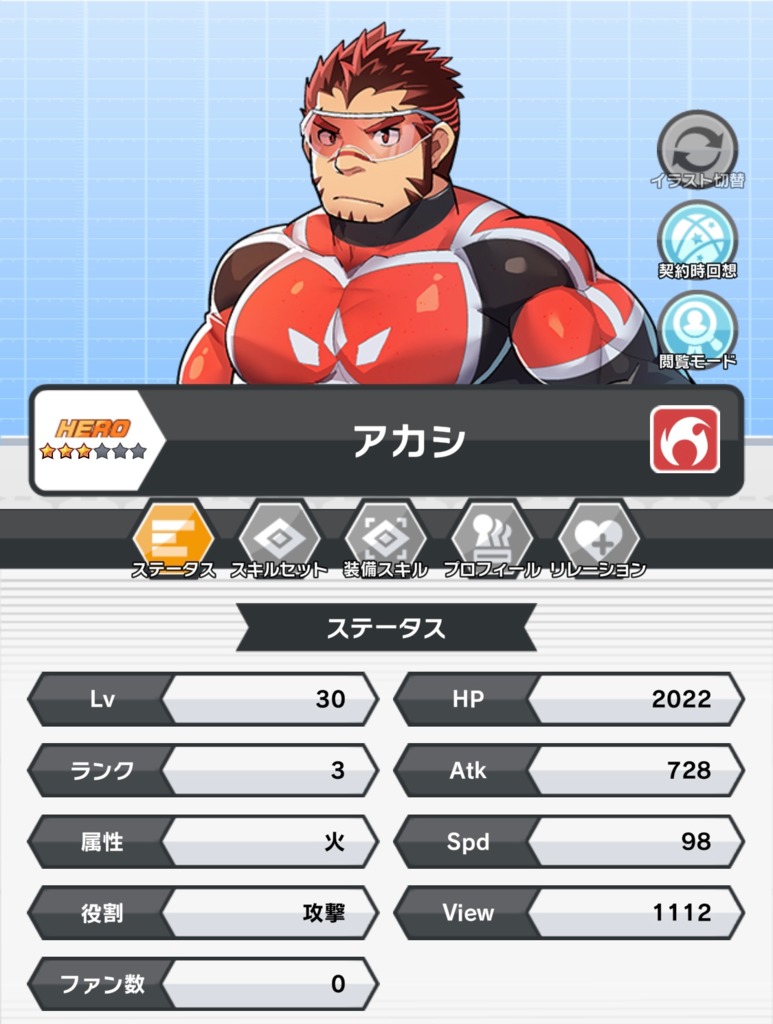Switch to the ステータス tab
773x1024 pixels.
click(x=173, y=540)
